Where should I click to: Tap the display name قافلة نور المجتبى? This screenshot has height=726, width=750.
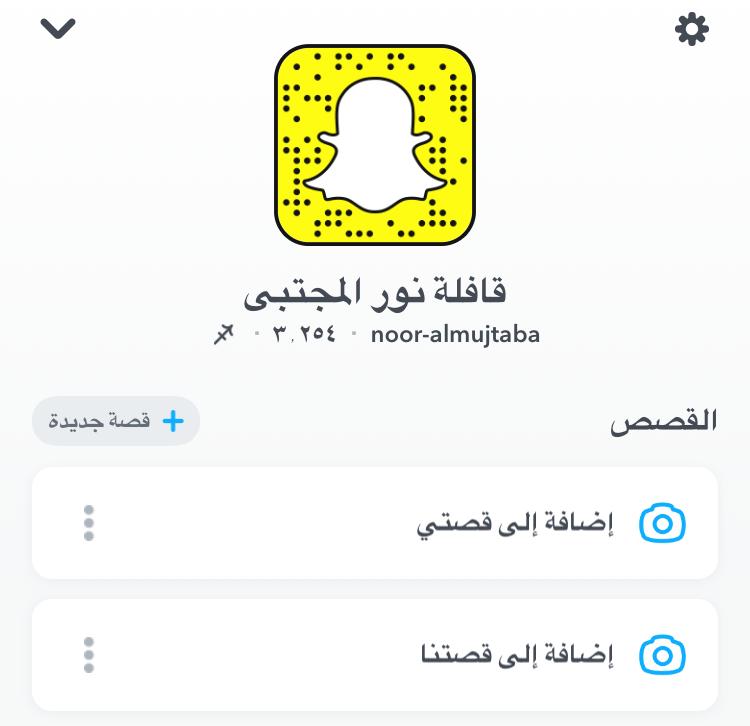click(x=375, y=291)
